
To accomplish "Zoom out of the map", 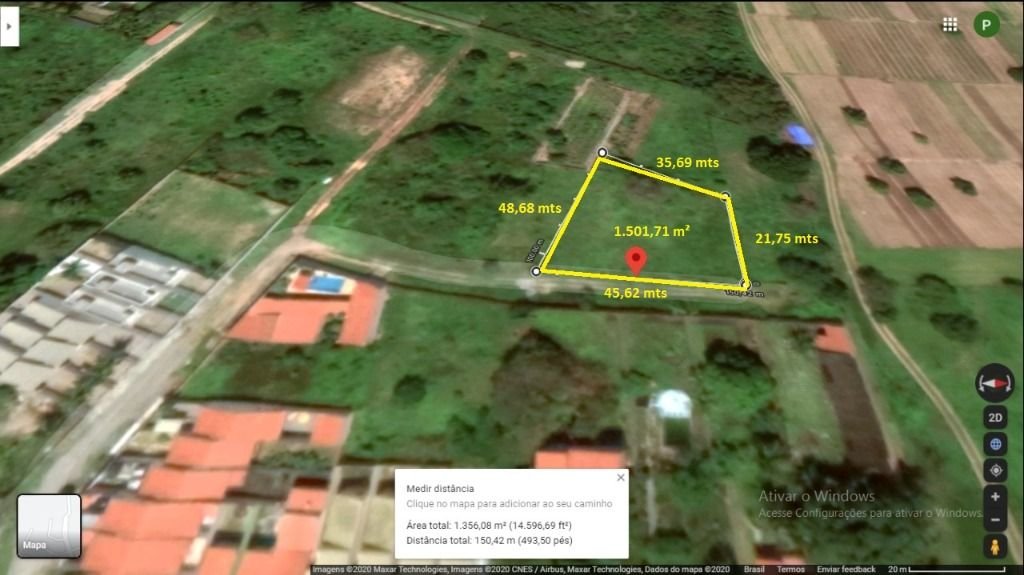I will tap(995, 520).
